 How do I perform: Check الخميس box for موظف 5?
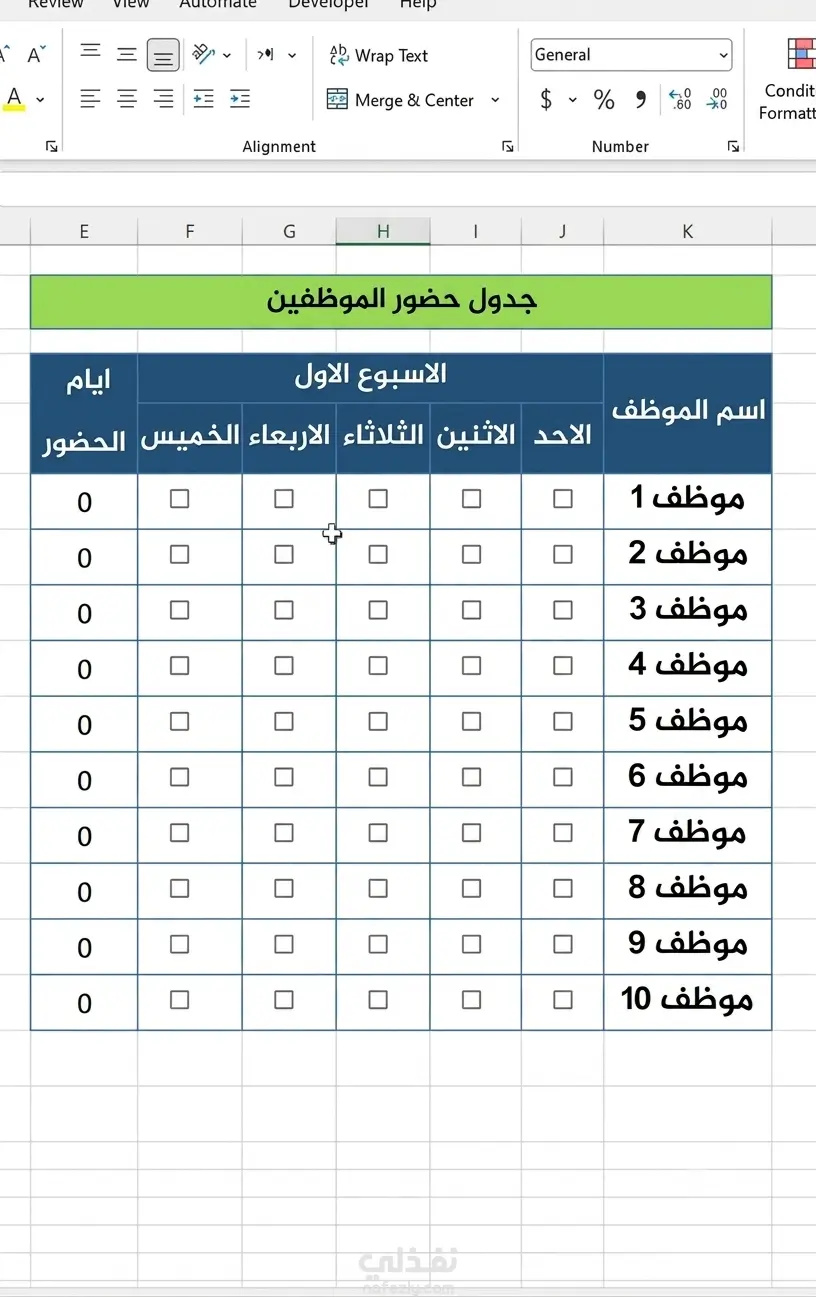tap(179, 721)
